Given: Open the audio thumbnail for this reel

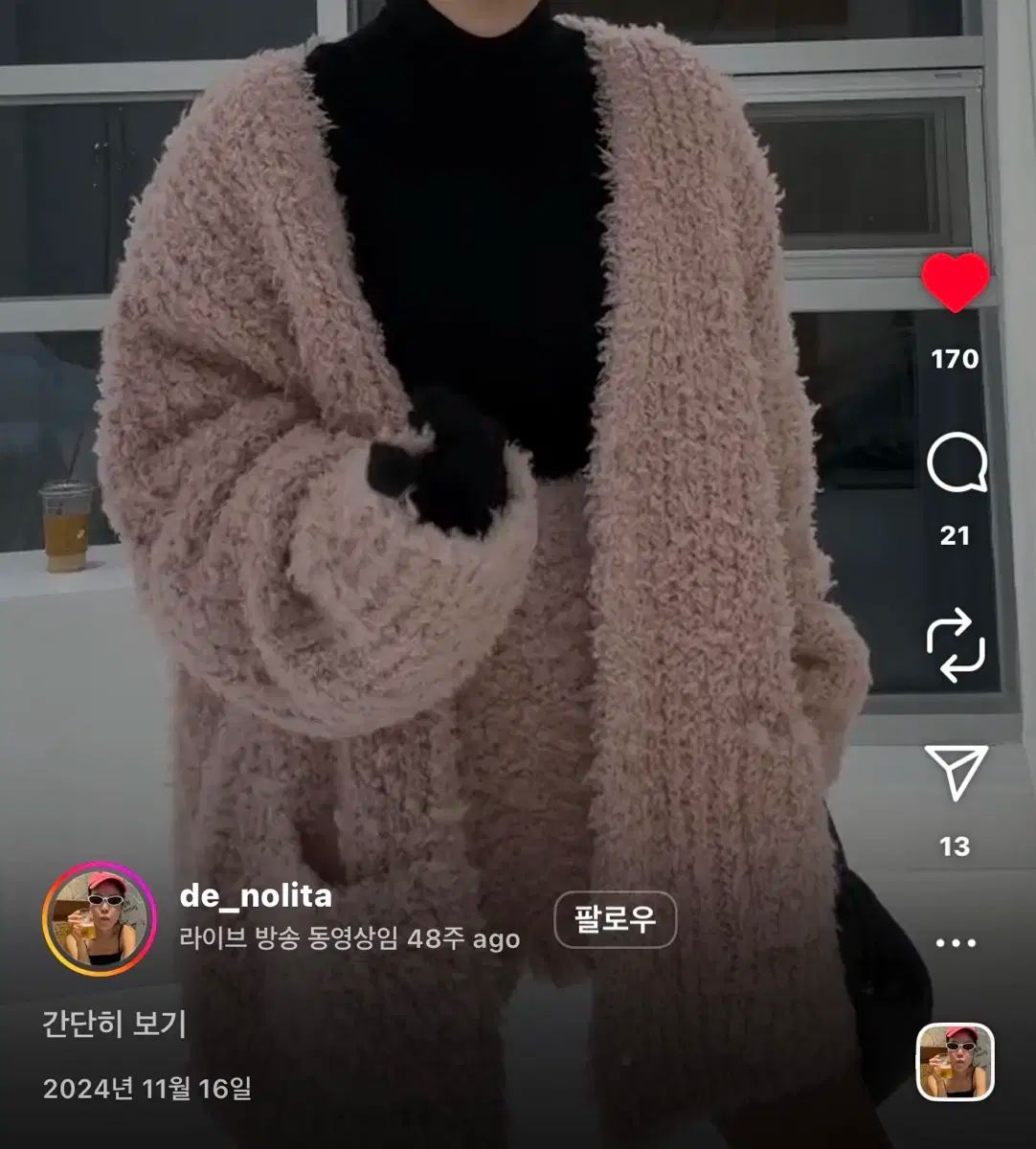Looking at the screenshot, I should 955,1063.
